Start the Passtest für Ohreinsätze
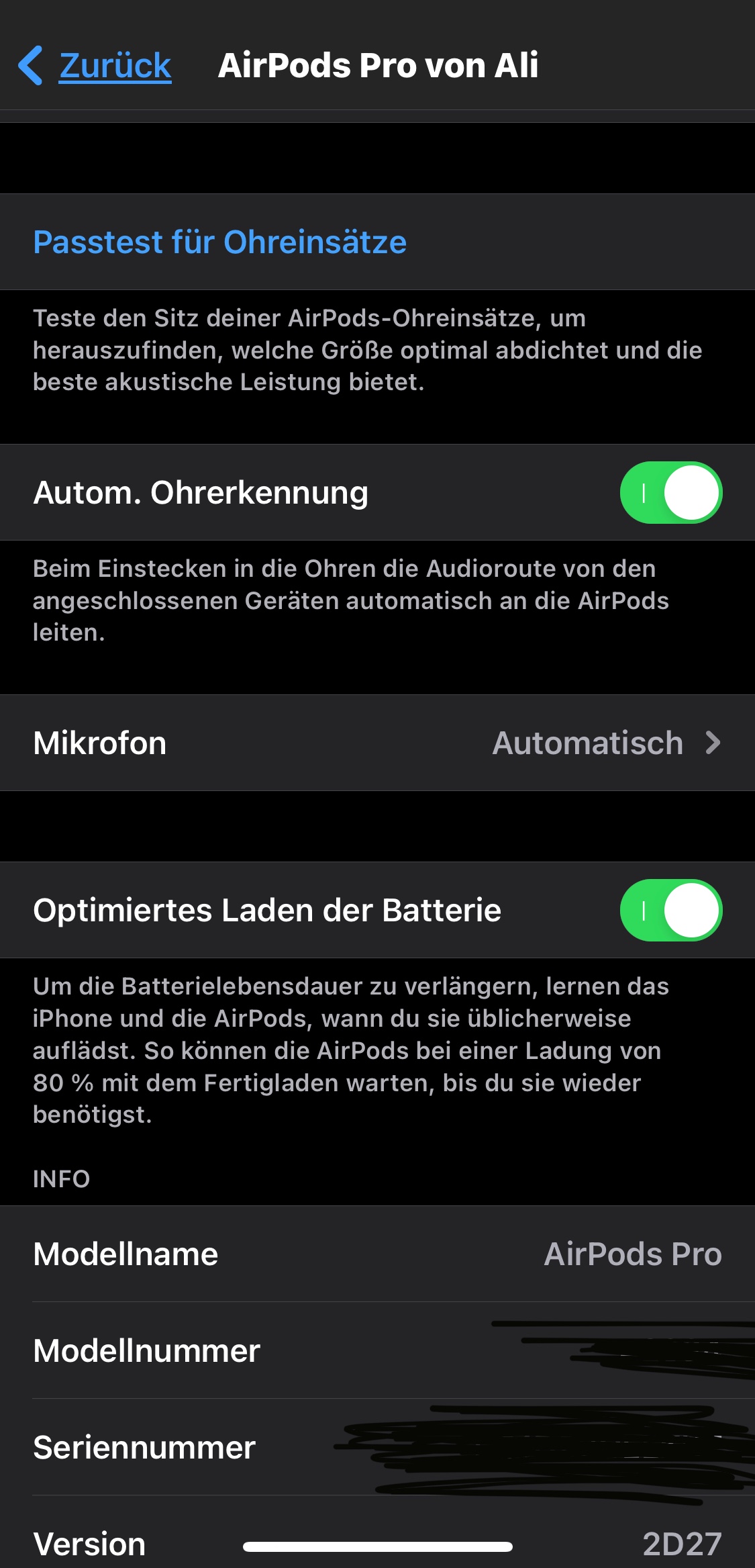Image resolution: width=755 pixels, height=1568 pixels. coord(219,242)
